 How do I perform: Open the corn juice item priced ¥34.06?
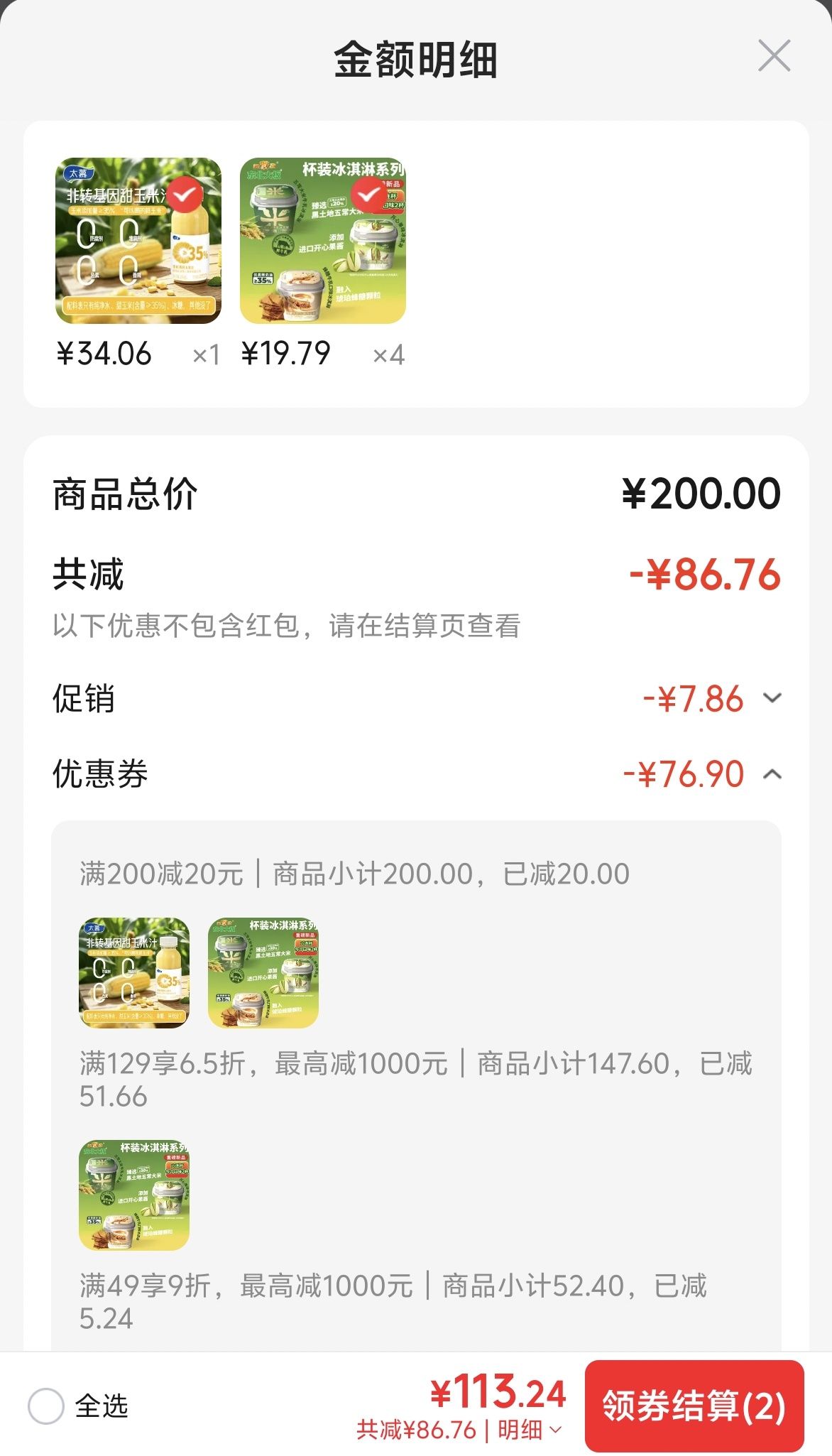(x=138, y=241)
